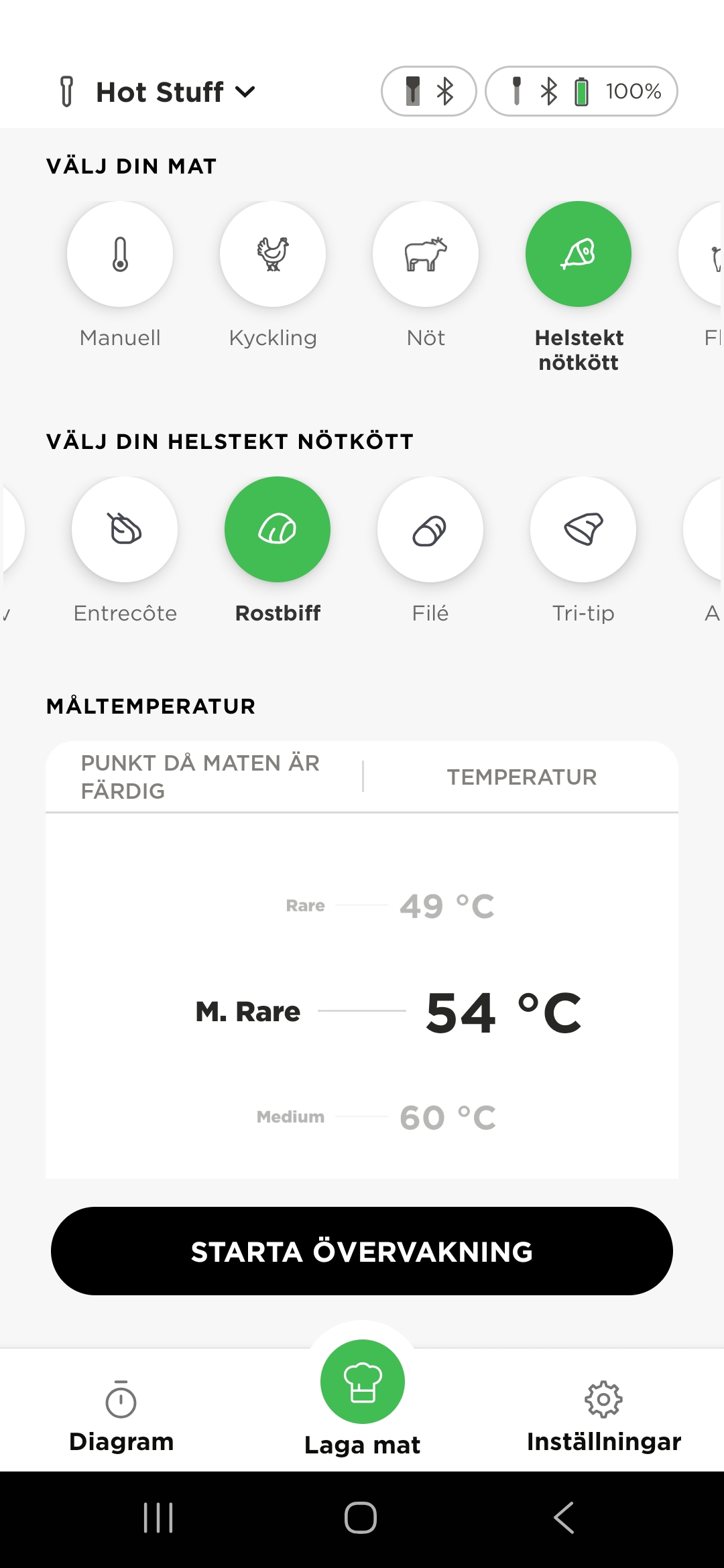Tap the charger Bluetooth status pill
The height and width of the screenshot is (1568, 724).
[x=429, y=91]
